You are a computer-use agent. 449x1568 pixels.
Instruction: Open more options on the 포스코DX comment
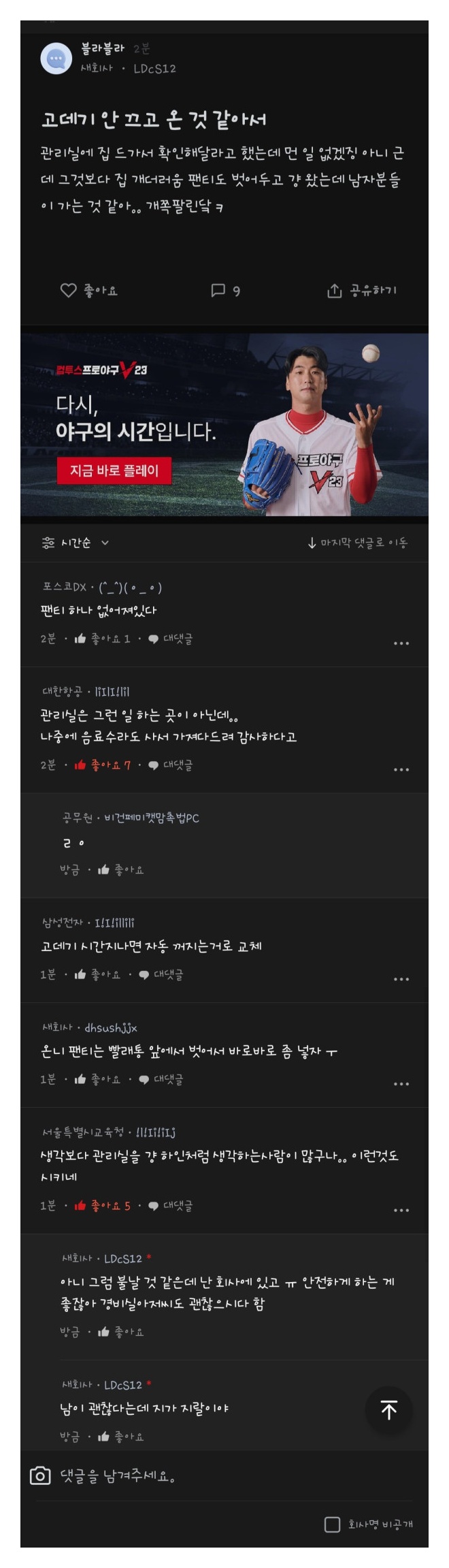pos(401,643)
